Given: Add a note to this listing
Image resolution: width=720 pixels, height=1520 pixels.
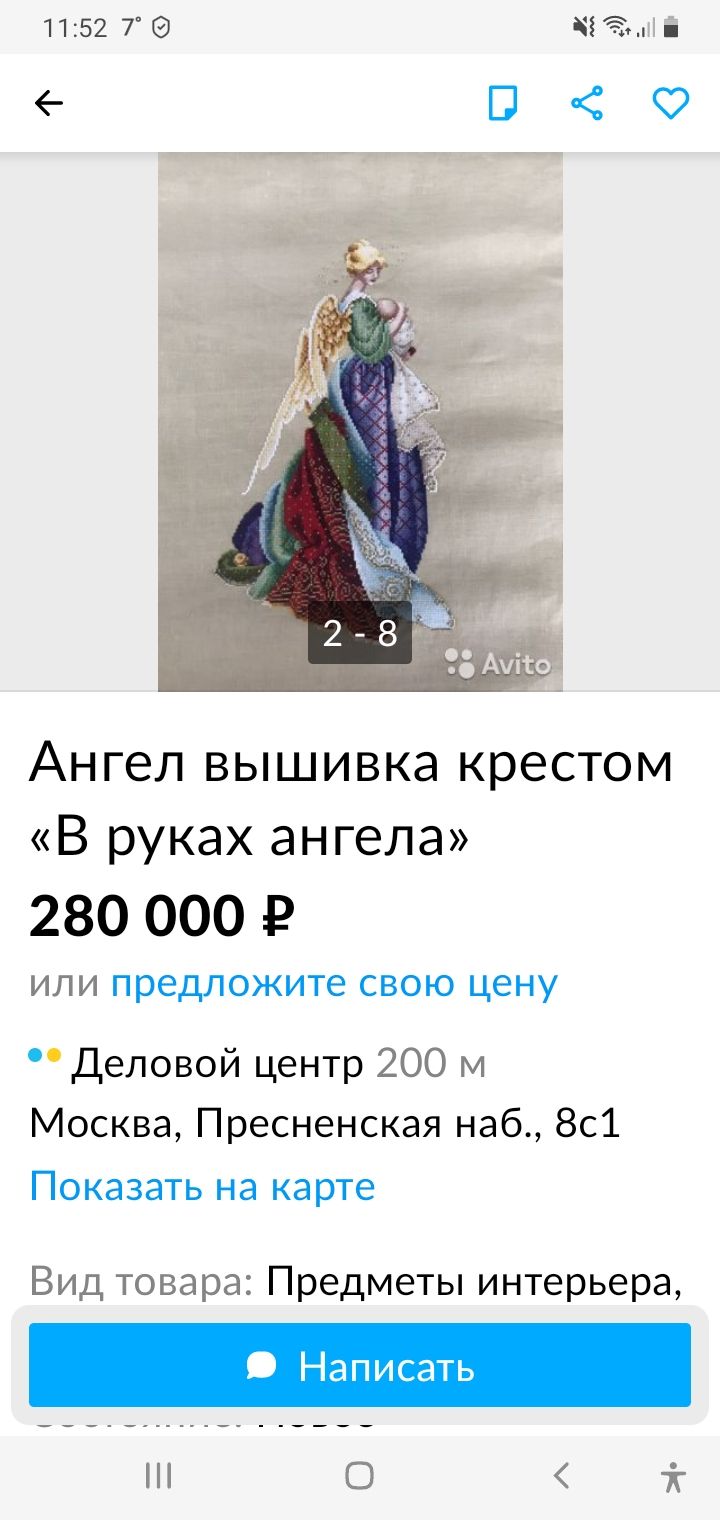Looking at the screenshot, I should click(503, 103).
